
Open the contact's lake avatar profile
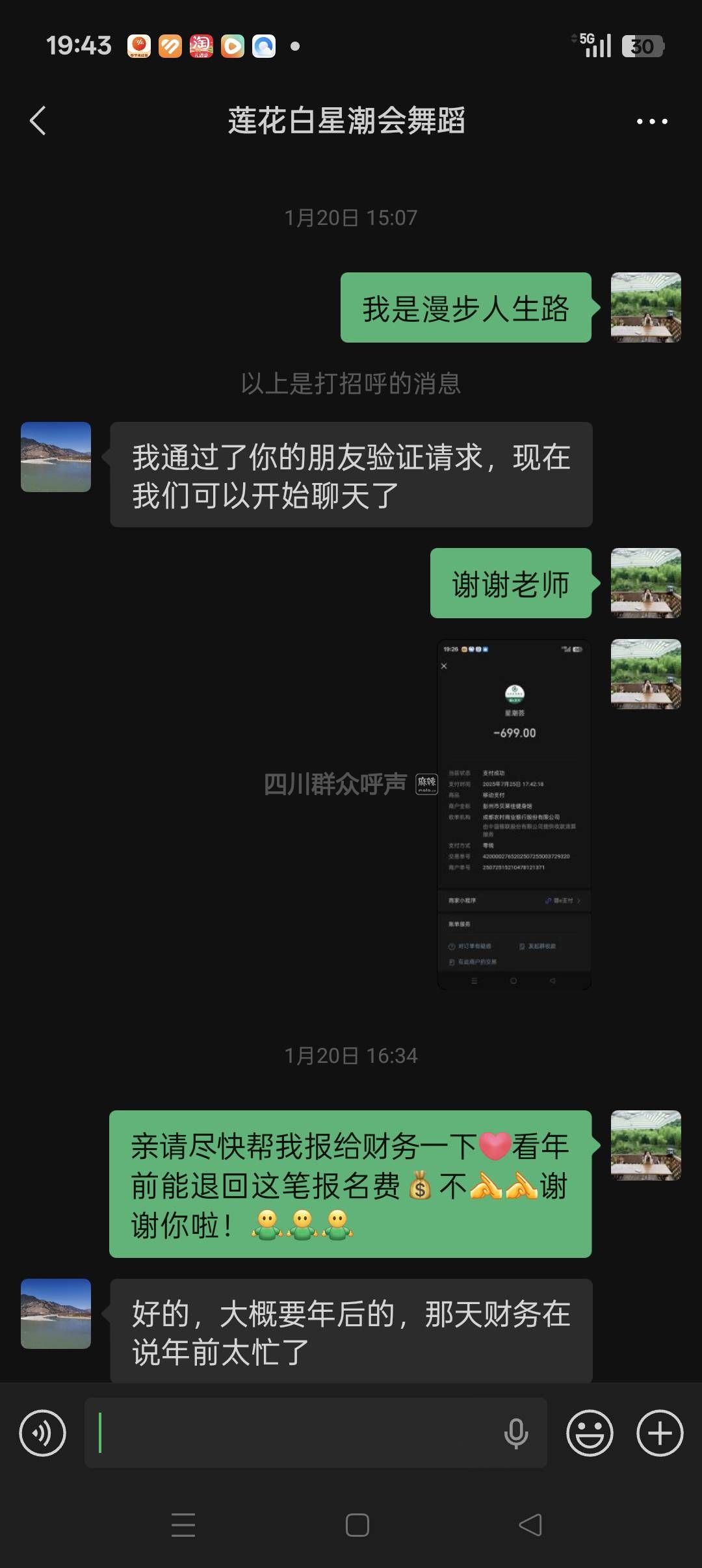coord(56,457)
